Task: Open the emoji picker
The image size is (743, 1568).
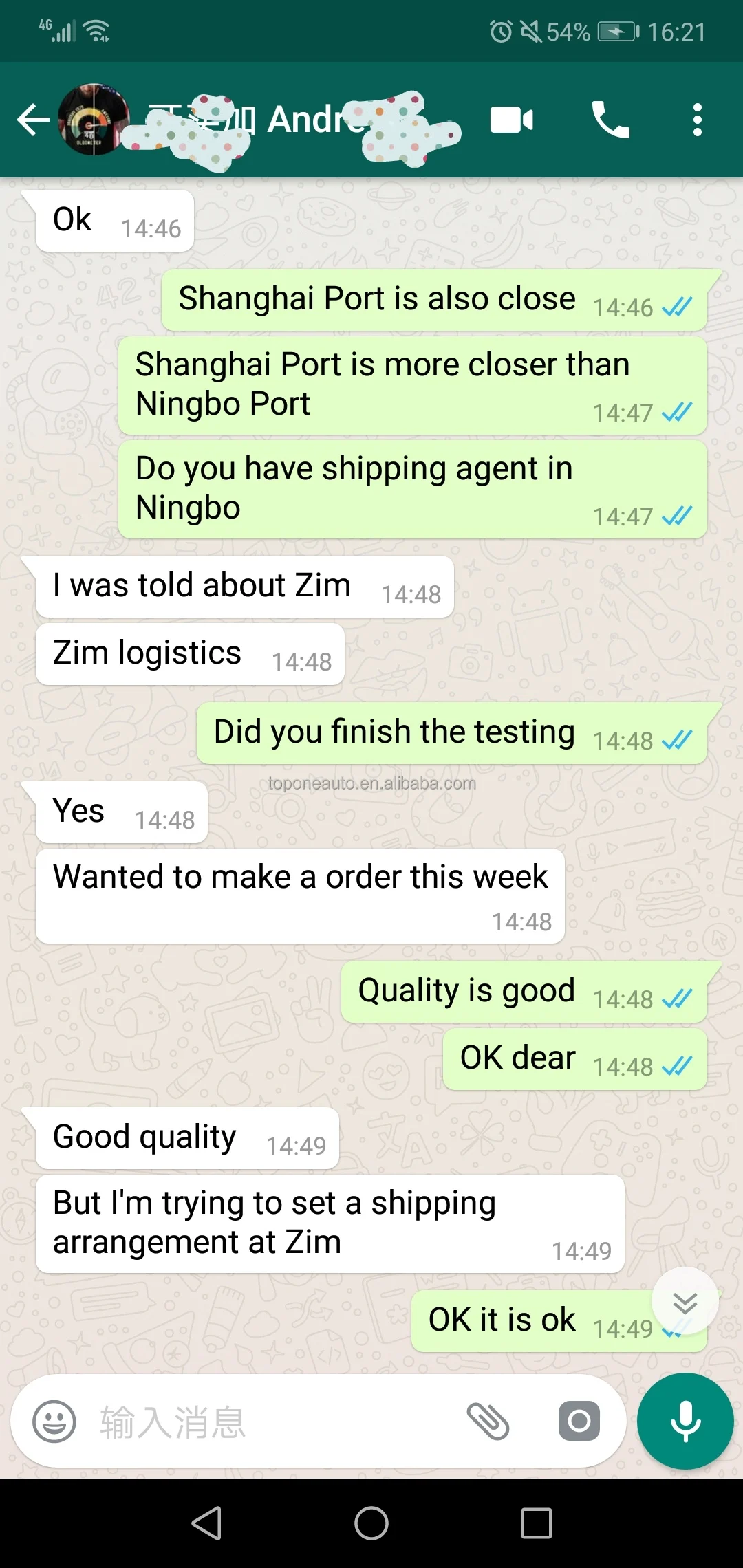Action: tap(54, 1422)
